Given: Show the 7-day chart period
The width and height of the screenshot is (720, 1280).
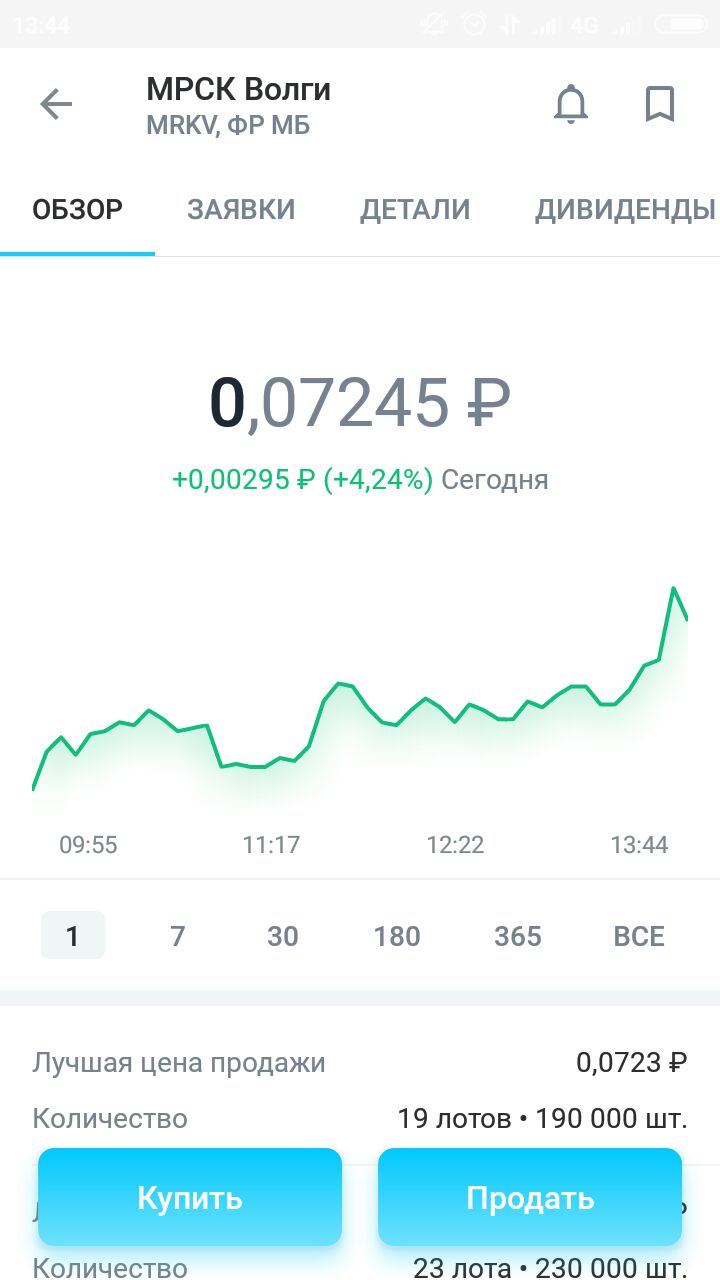Looking at the screenshot, I should click(178, 936).
